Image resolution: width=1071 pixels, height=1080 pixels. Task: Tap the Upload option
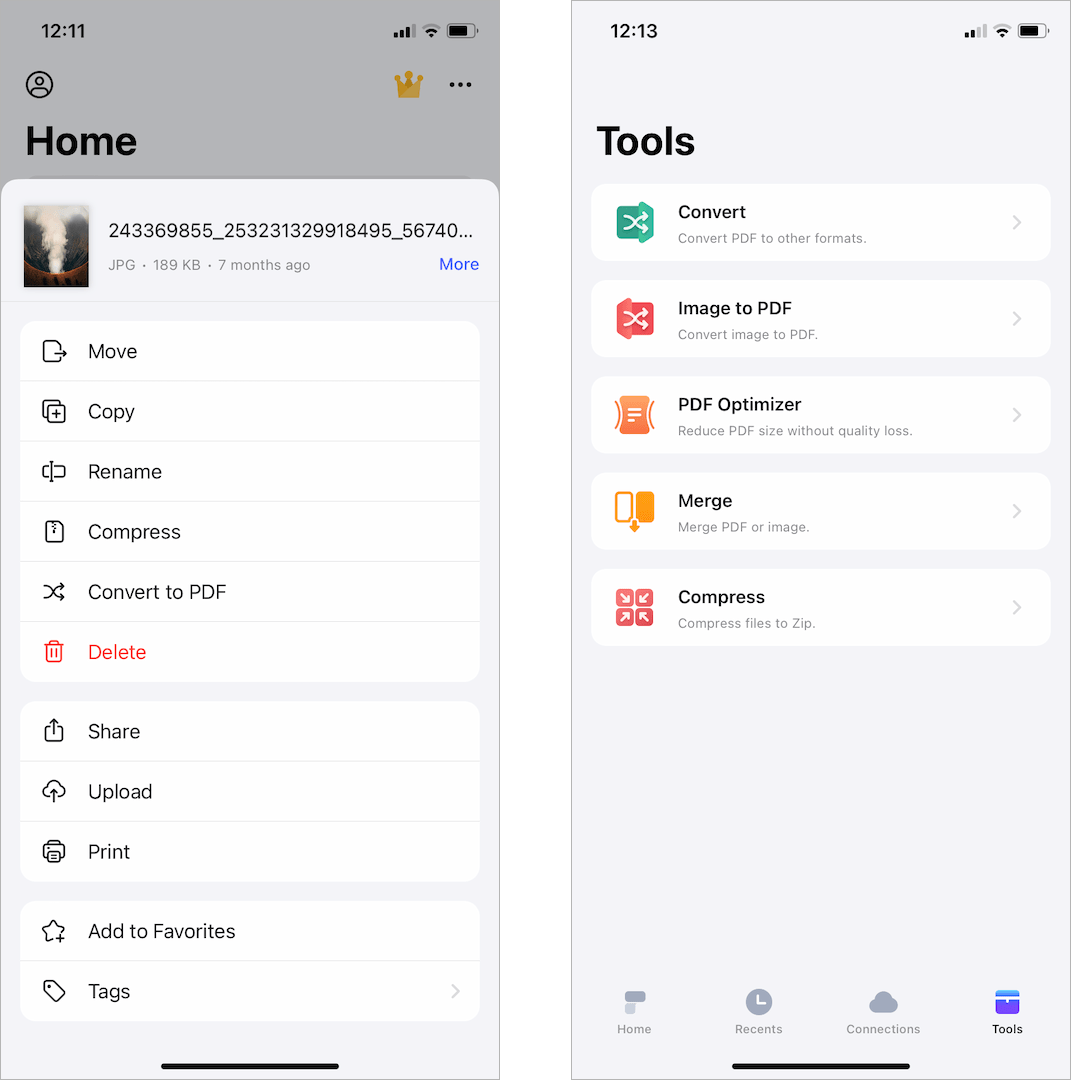pyautogui.click(x=250, y=791)
